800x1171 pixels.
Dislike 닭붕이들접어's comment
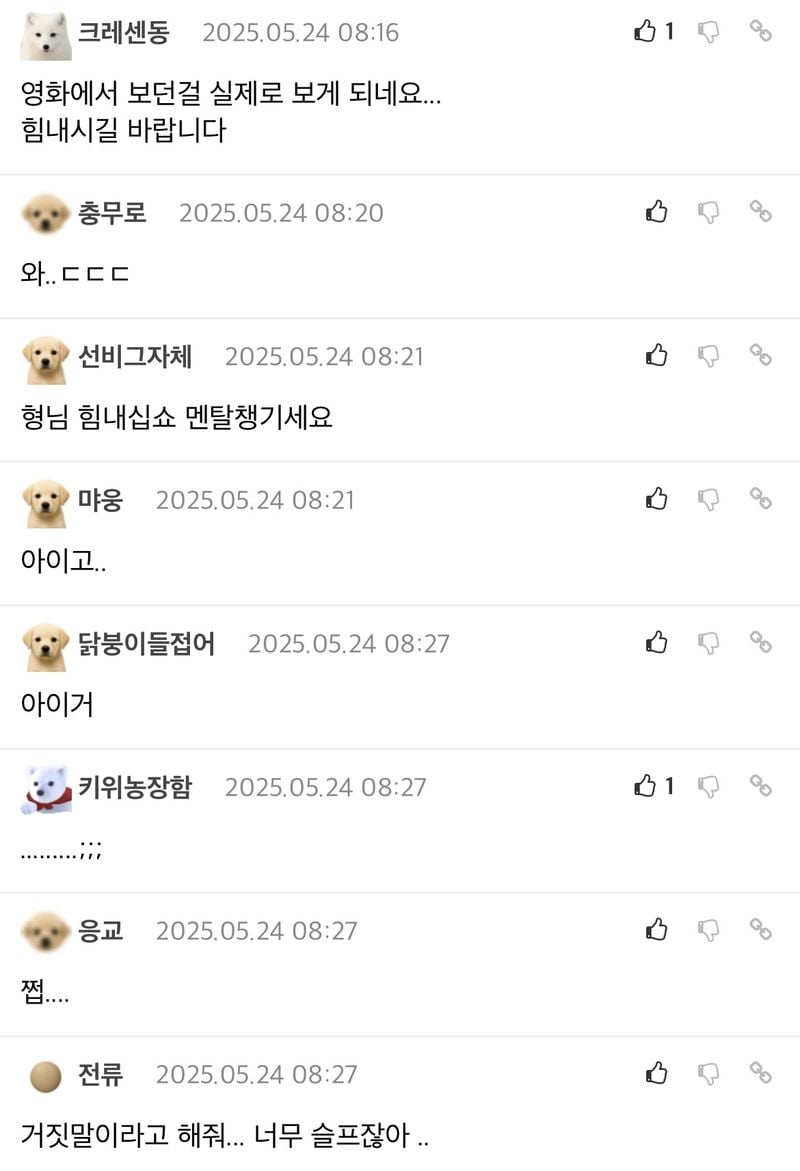pyautogui.click(x=708, y=643)
